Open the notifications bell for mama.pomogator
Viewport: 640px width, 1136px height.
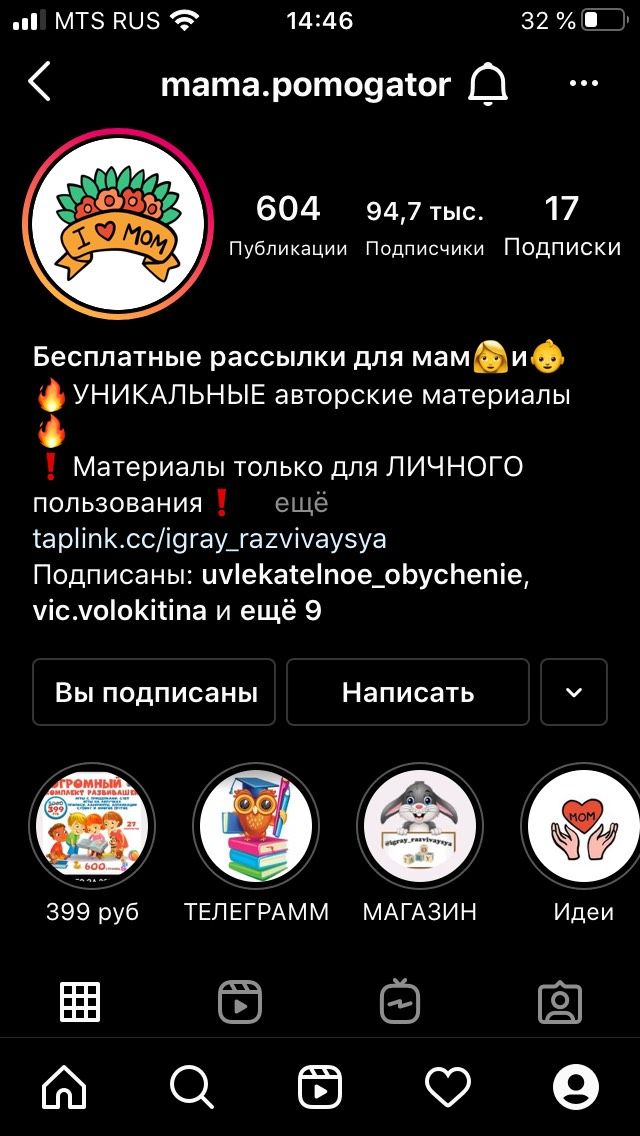point(487,85)
